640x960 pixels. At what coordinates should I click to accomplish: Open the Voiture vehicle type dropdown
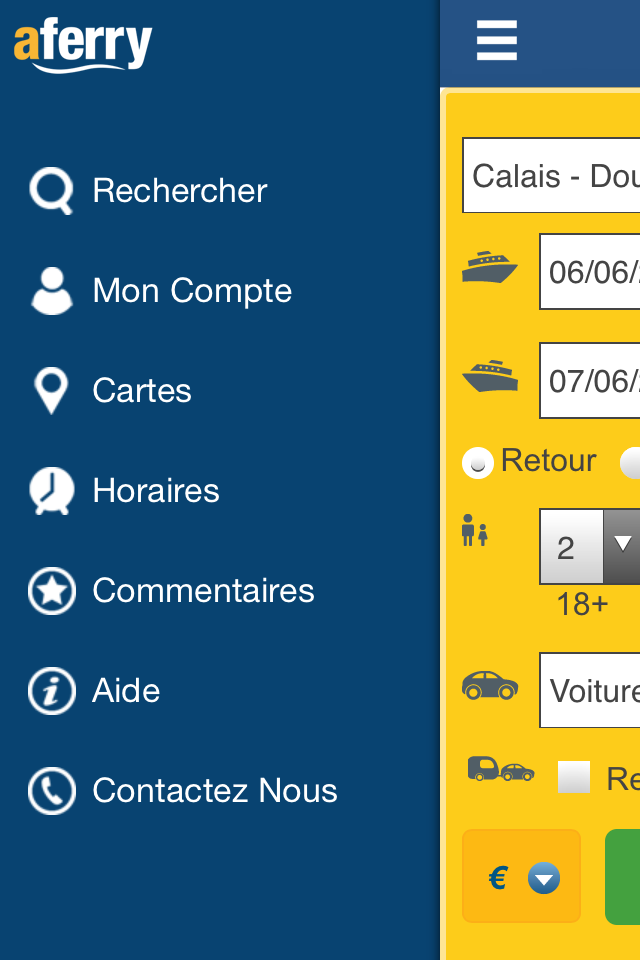(590, 690)
